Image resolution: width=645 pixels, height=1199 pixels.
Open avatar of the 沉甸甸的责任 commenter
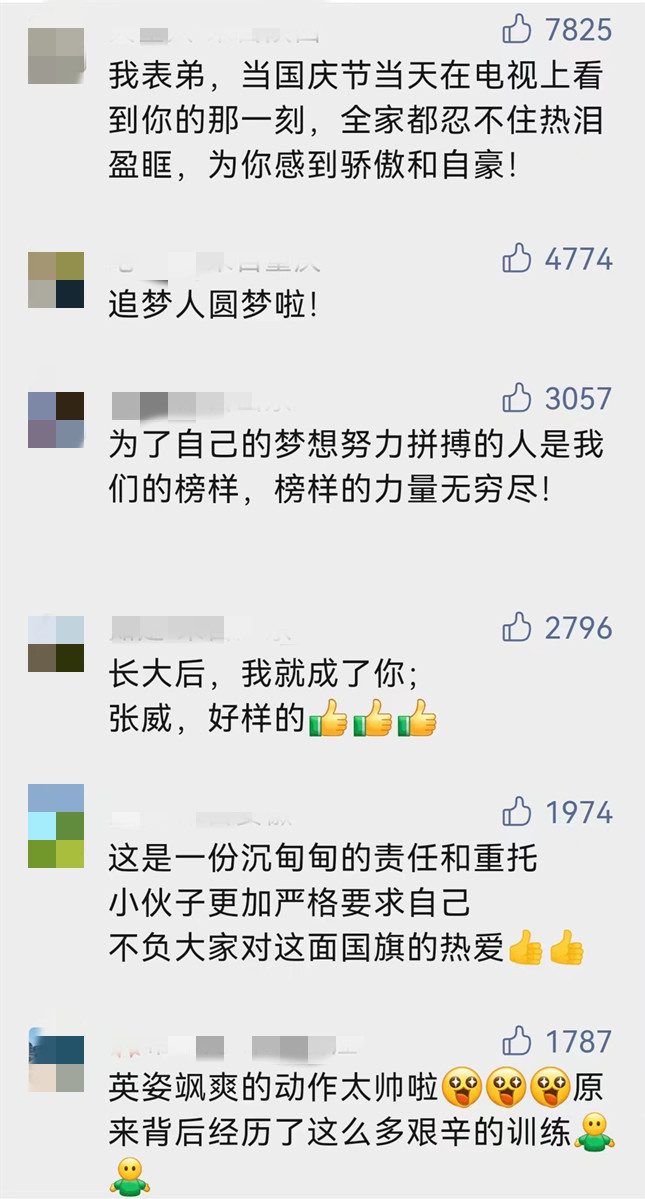(x=56, y=826)
